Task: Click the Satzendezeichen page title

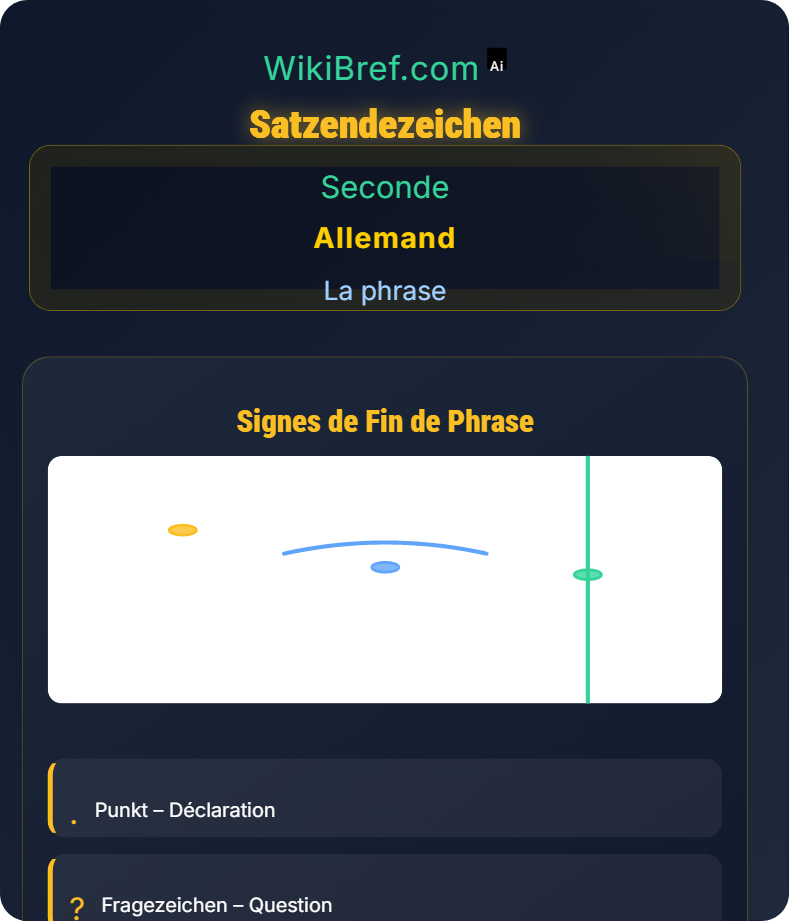Action: point(385,124)
